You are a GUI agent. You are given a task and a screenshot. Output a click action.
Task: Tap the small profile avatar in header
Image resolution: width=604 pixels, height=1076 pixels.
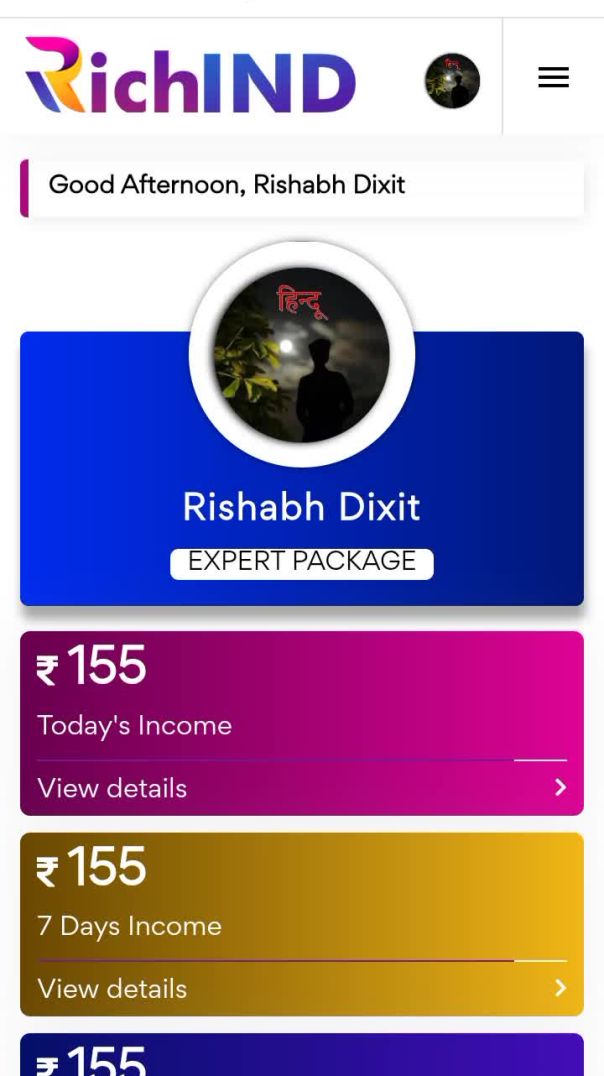point(452,81)
